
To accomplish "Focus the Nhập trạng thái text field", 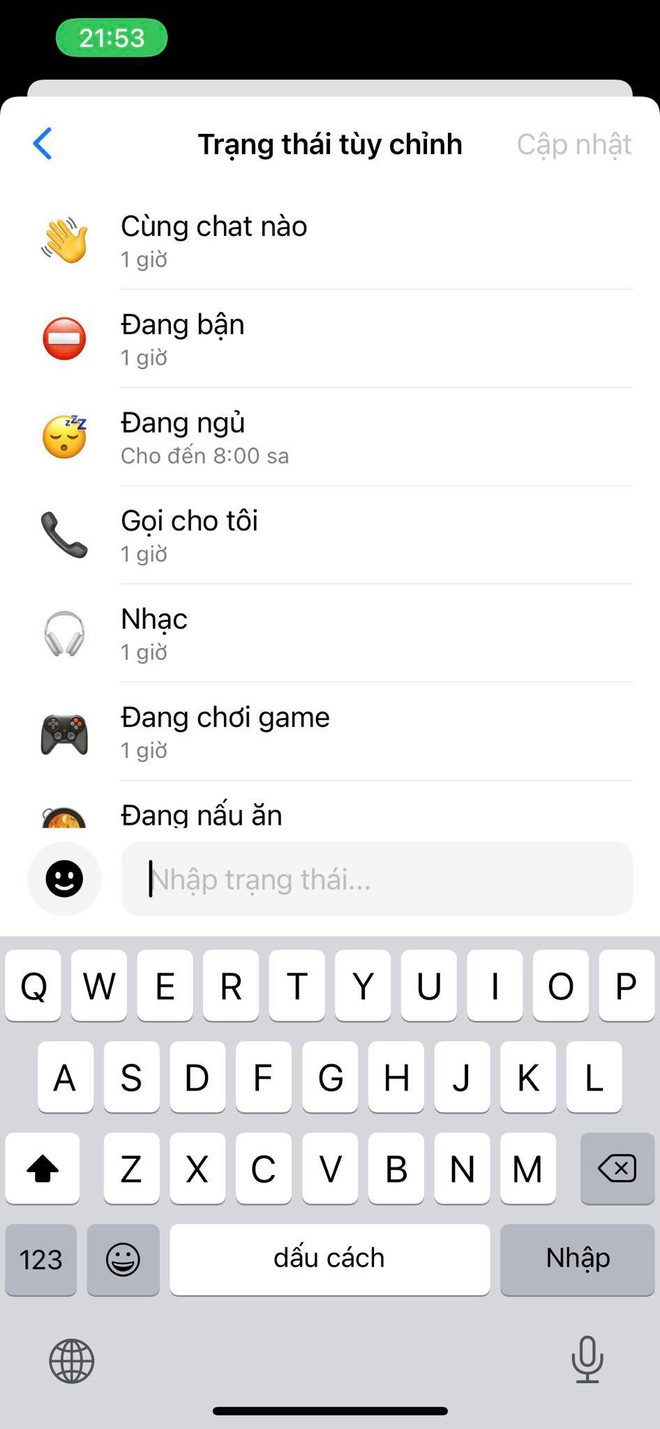I will (x=377, y=879).
